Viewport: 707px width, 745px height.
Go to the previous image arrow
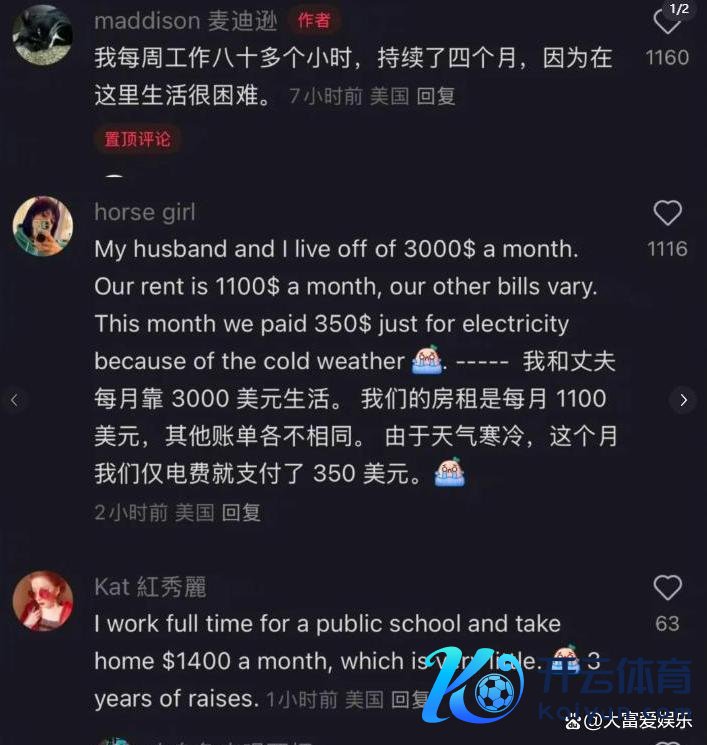(x=14, y=400)
